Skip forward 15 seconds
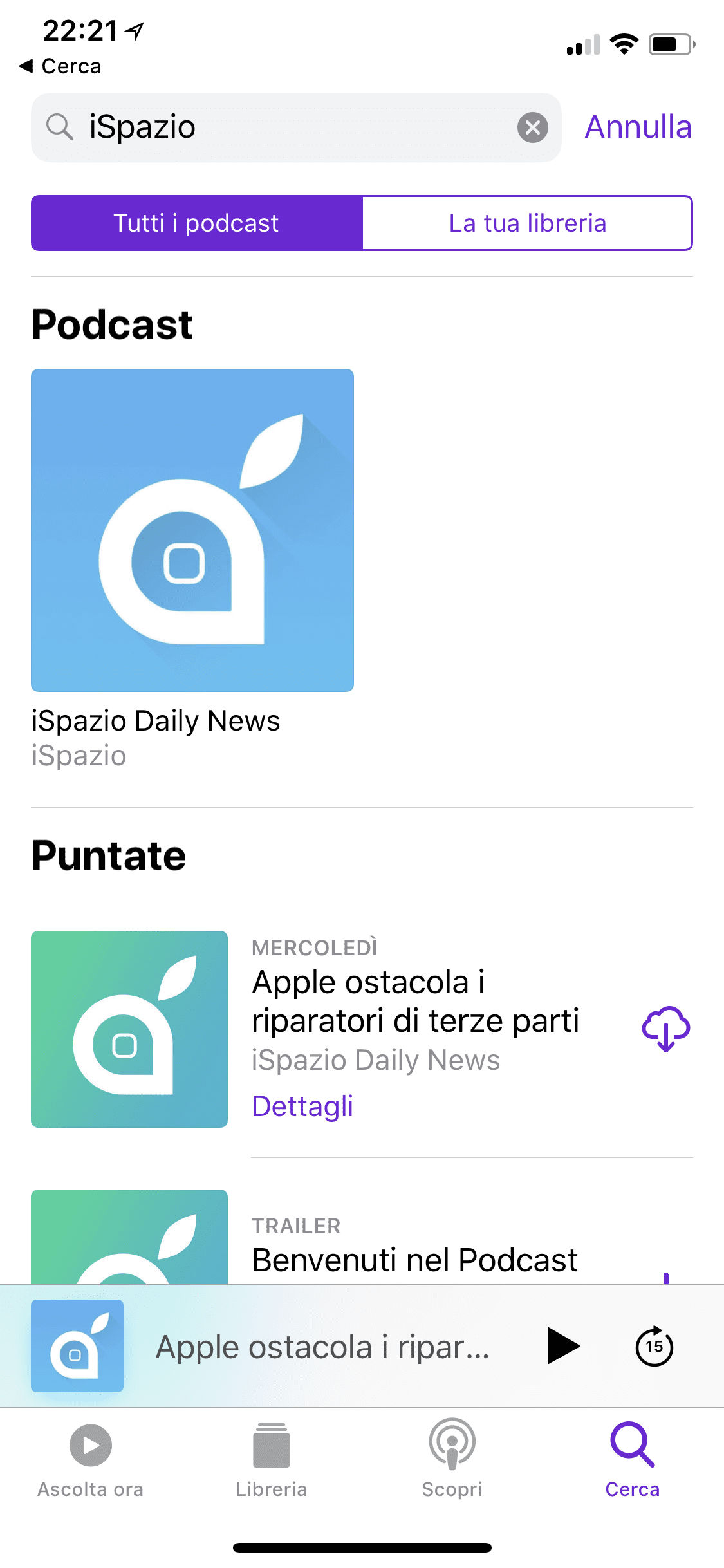The image size is (724, 1568). [654, 1346]
